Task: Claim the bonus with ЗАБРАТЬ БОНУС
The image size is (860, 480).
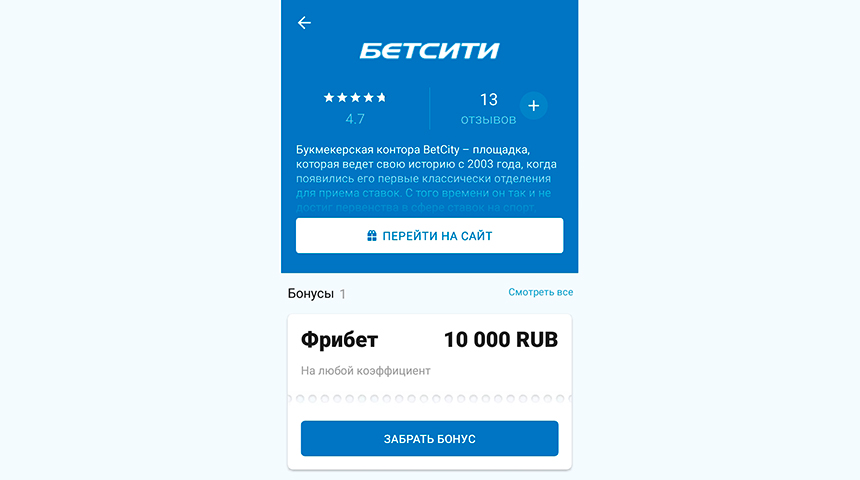Action: tap(429, 439)
